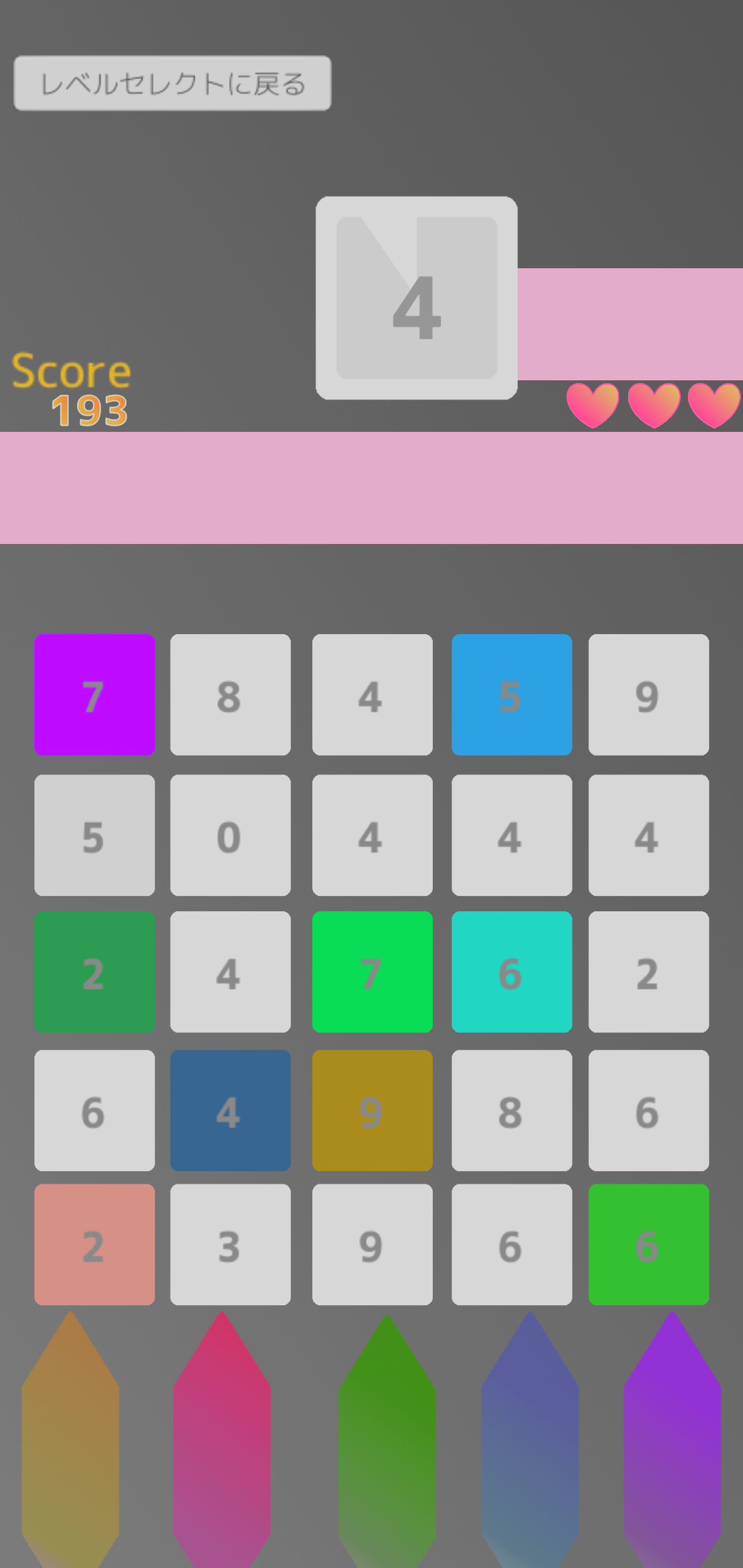Tap the purple crystal at the bottom
Image resolution: width=743 pixels, height=1568 pixels.
pos(672,1439)
